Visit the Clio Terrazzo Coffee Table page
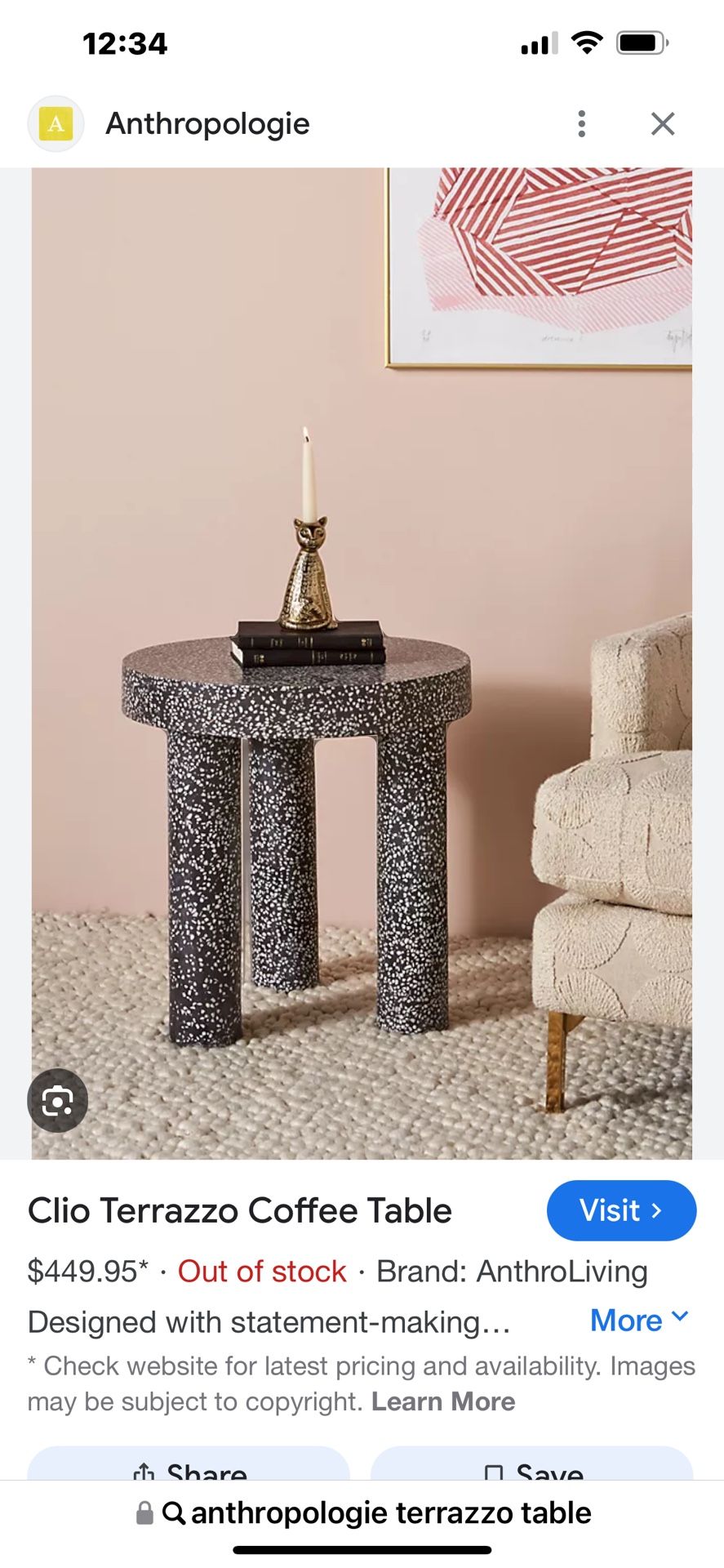 [x=620, y=1210]
